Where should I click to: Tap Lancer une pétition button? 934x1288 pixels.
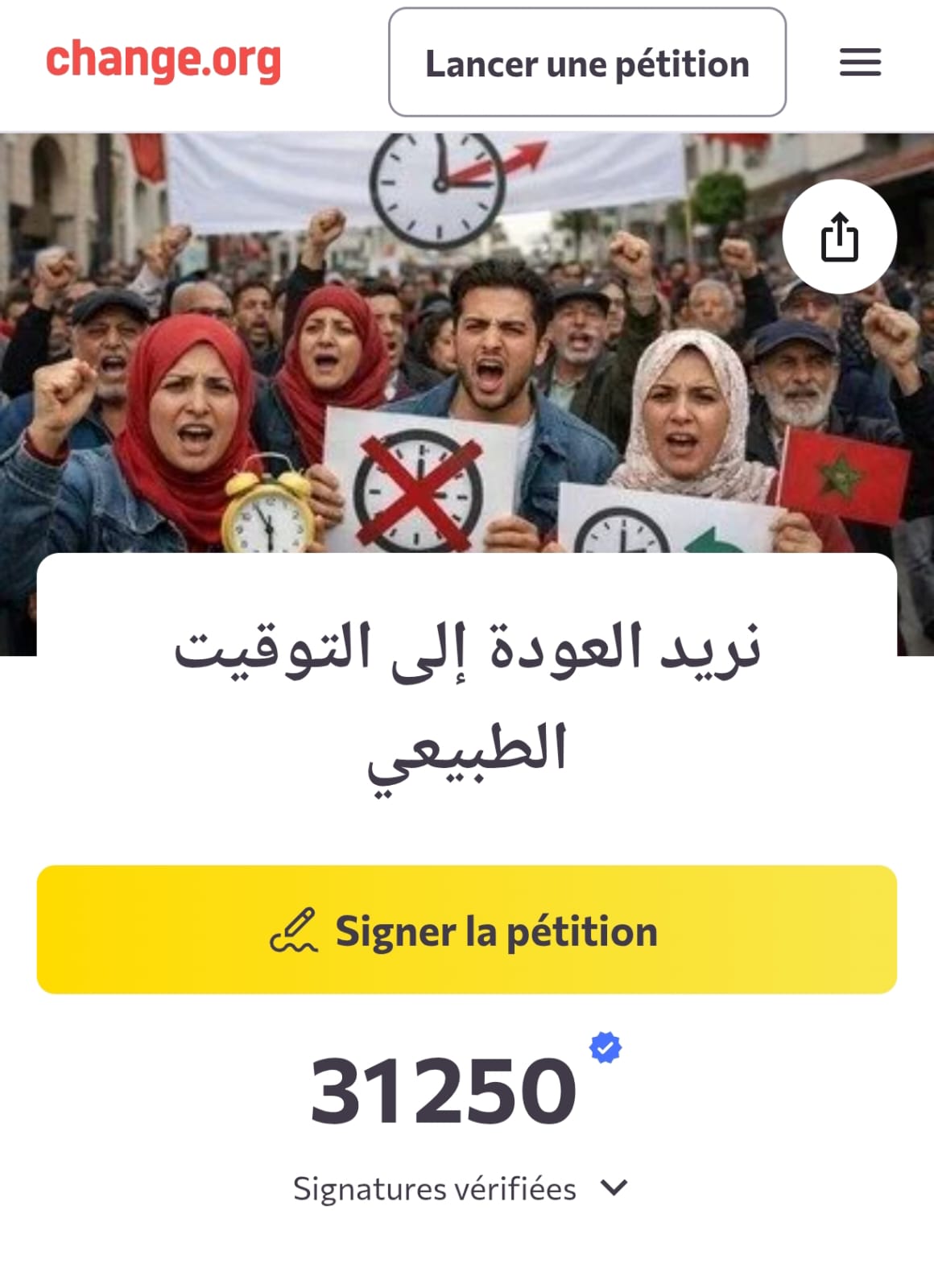point(587,63)
